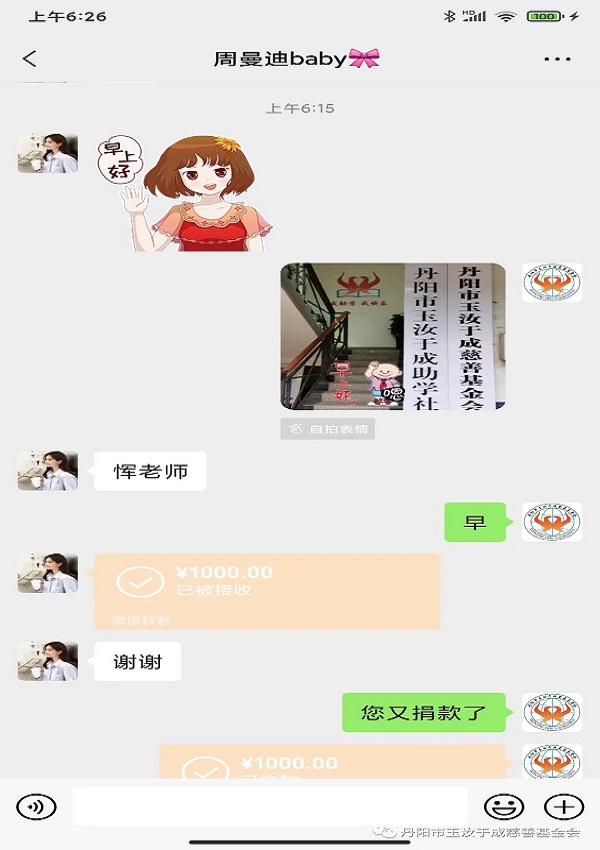This screenshot has height=850, width=600.
Task: Switch to voice message input
Action: (36, 806)
